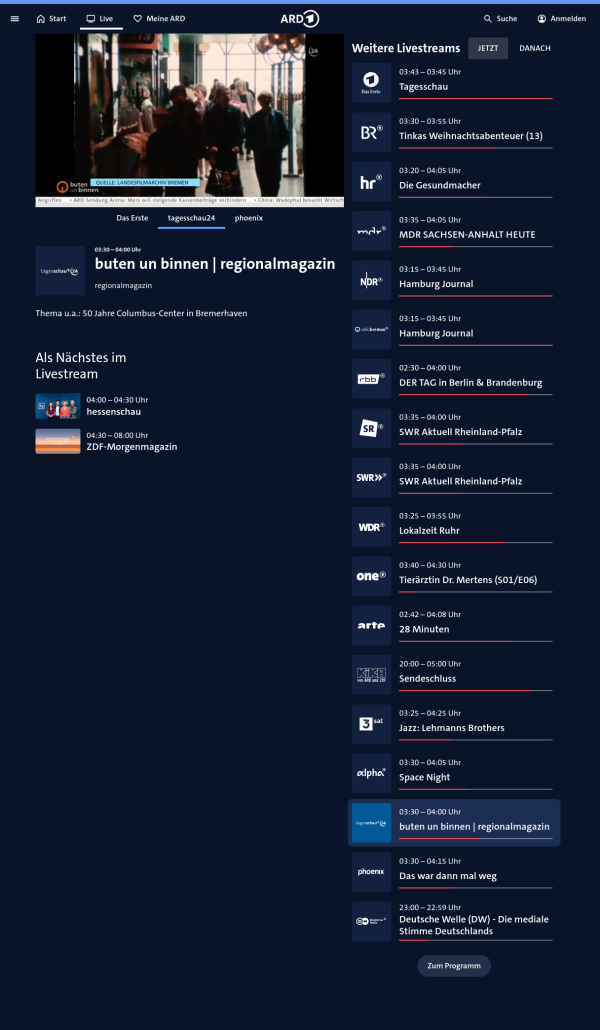Go to the Start page

[51, 18]
